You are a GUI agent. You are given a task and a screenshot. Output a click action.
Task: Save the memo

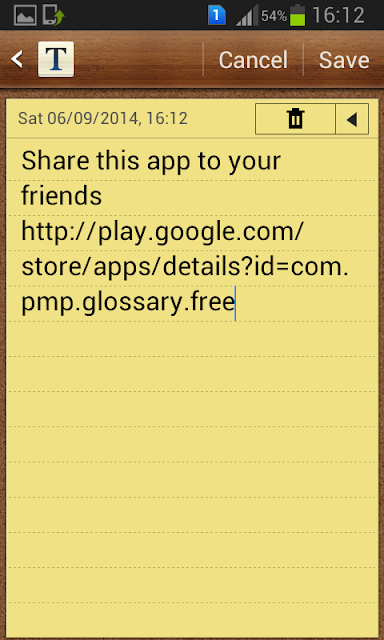(344, 60)
